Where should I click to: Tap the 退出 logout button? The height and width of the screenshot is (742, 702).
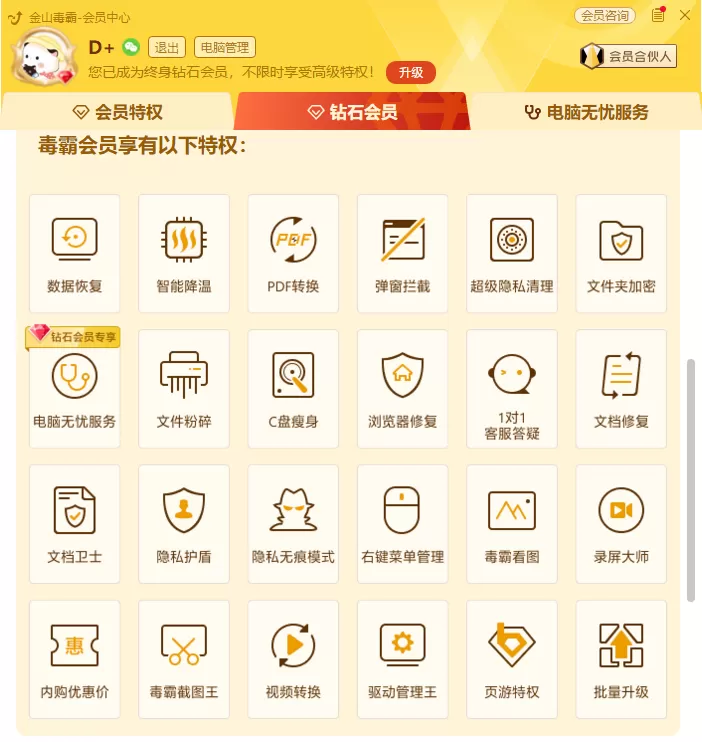point(167,47)
